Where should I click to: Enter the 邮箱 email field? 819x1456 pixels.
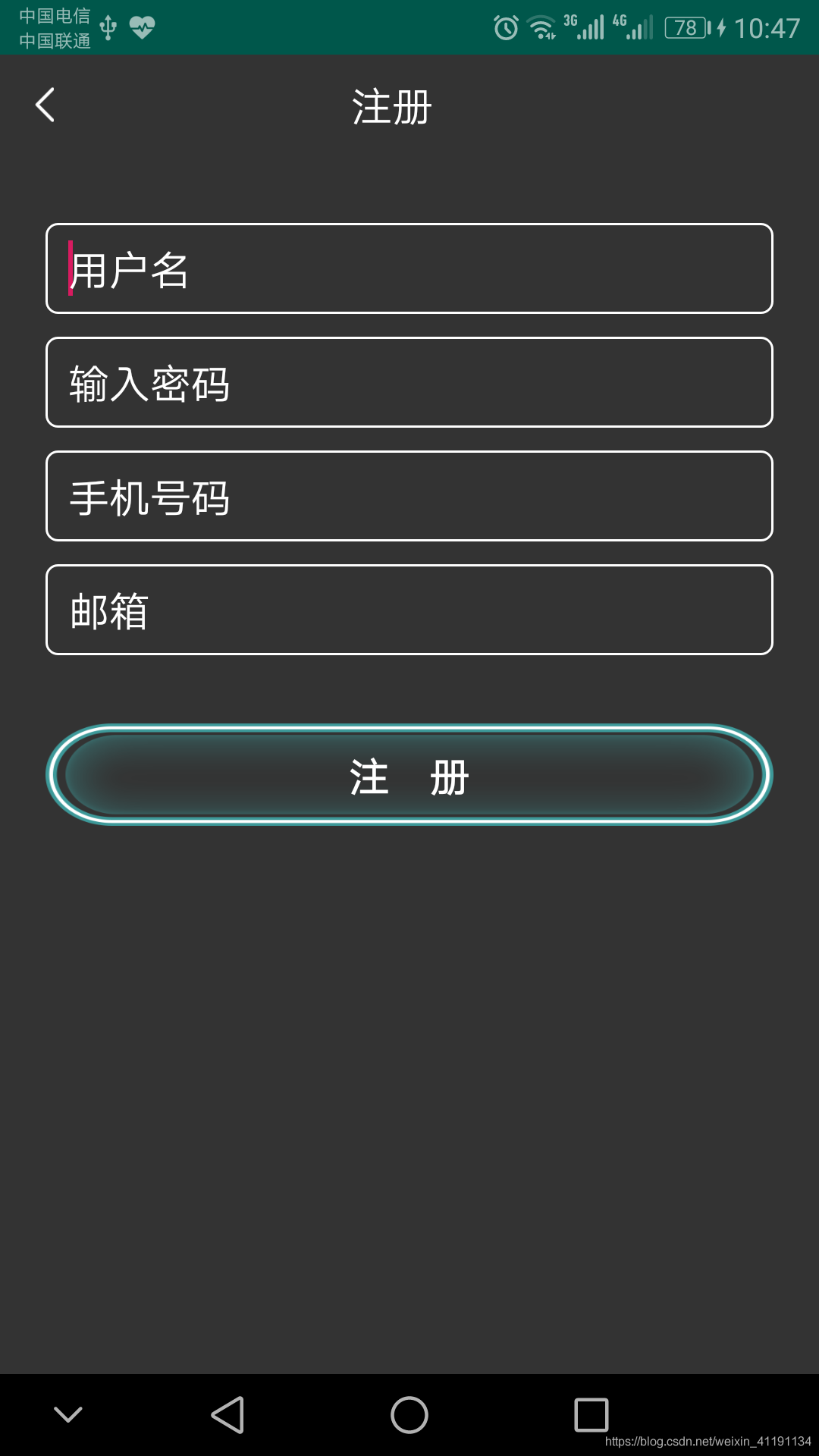click(409, 610)
